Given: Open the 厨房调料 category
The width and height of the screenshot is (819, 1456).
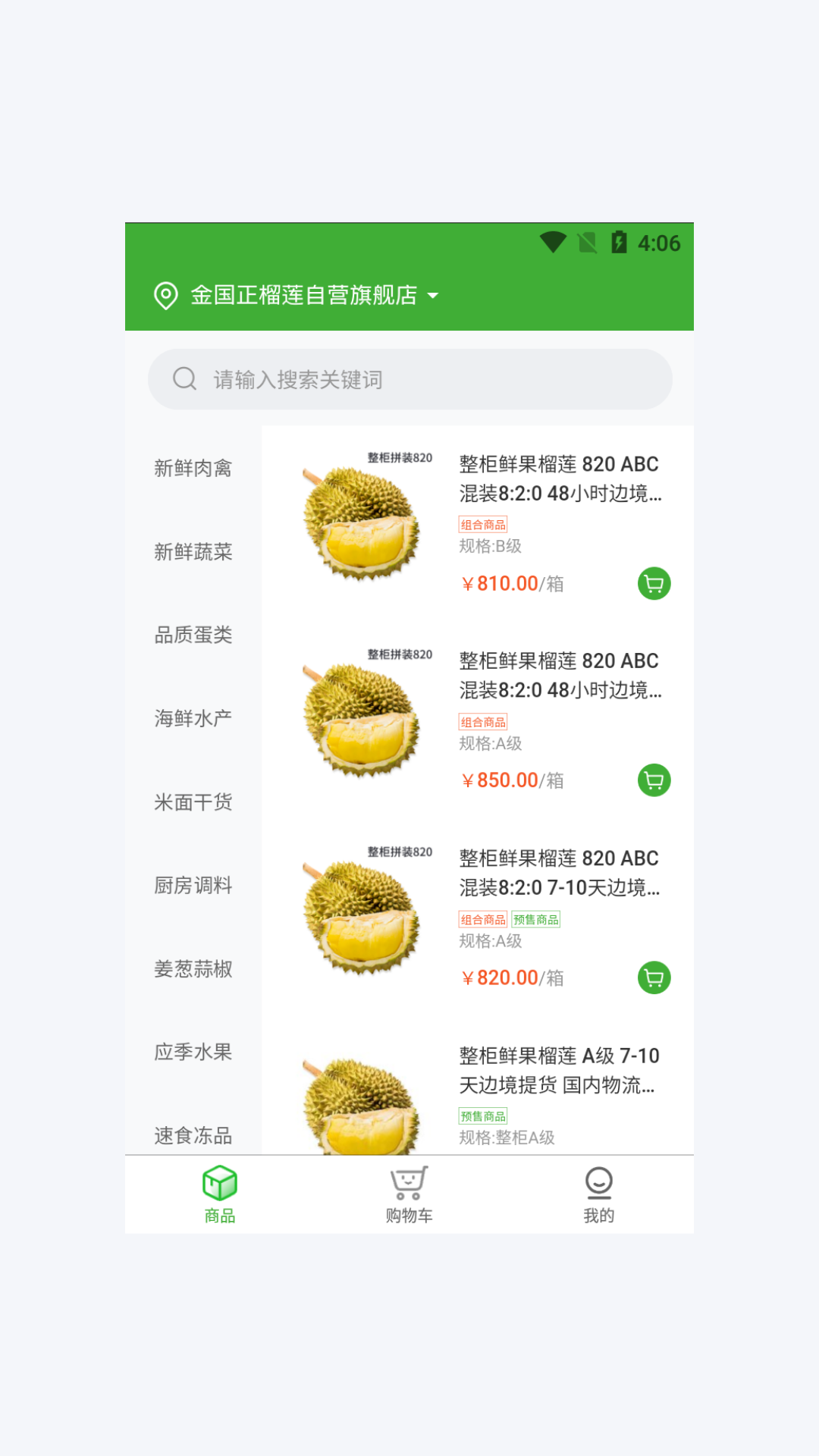Looking at the screenshot, I should [193, 886].
